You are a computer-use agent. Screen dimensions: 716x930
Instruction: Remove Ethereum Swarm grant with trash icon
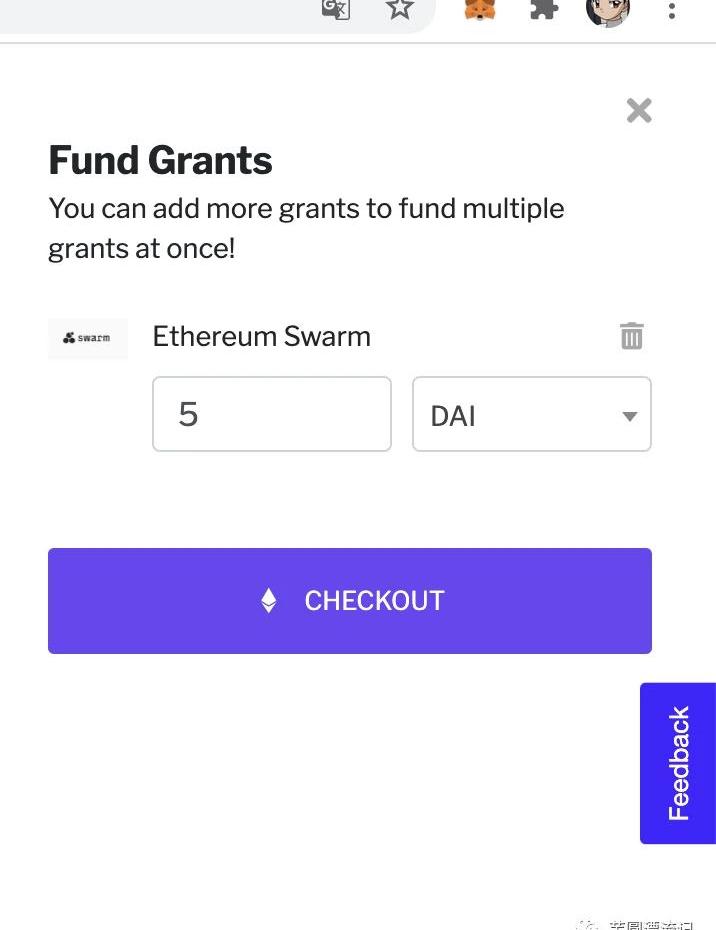632,336
